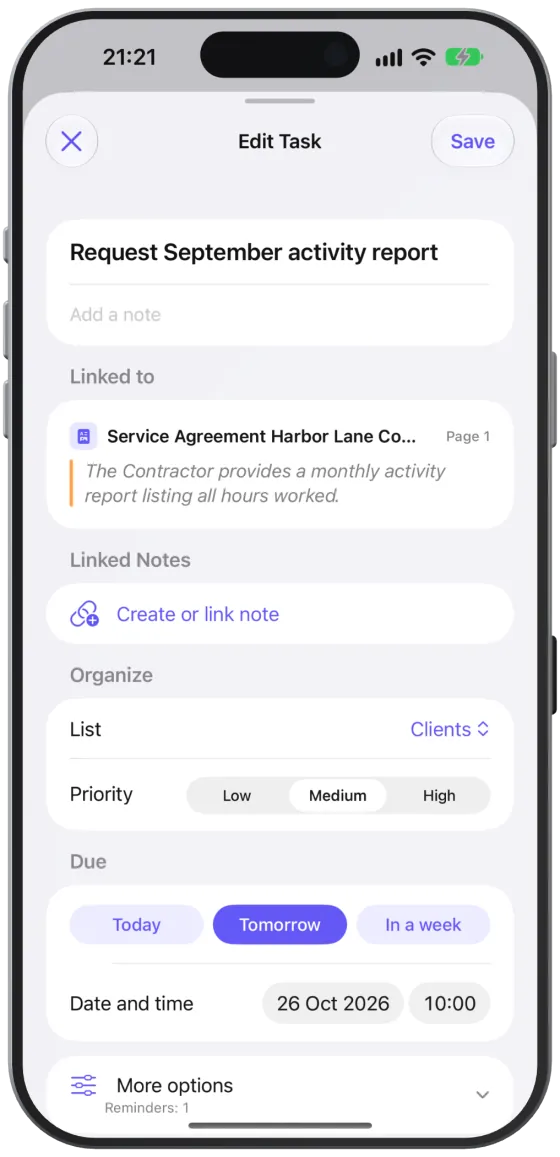Close the Edit Task sheet
This screenshot has width=560, height=1157.
pyautogui.click(x=72, y=141)
